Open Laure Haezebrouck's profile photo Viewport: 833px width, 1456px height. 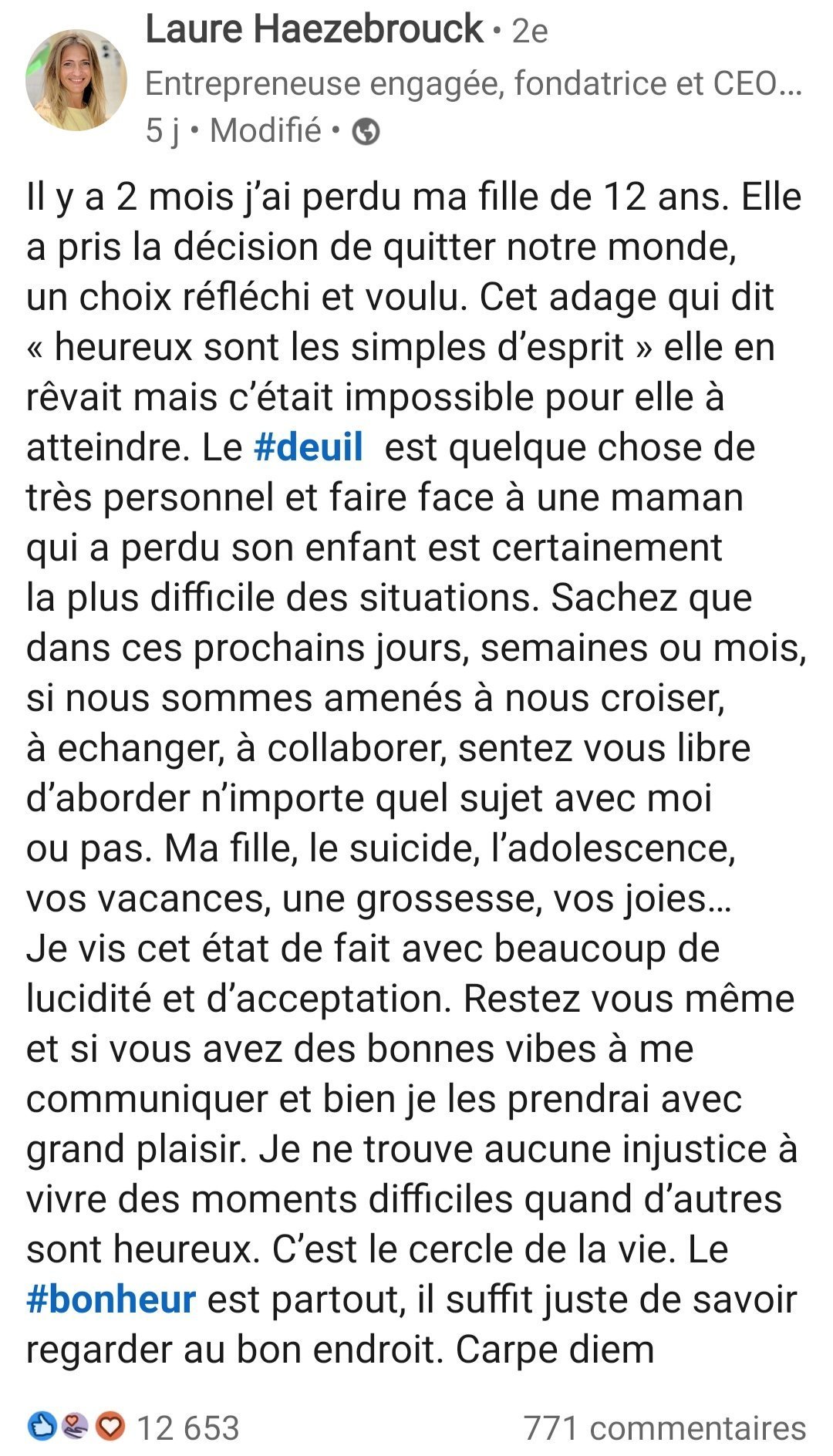pyautogui.click(x=76, y=80)
